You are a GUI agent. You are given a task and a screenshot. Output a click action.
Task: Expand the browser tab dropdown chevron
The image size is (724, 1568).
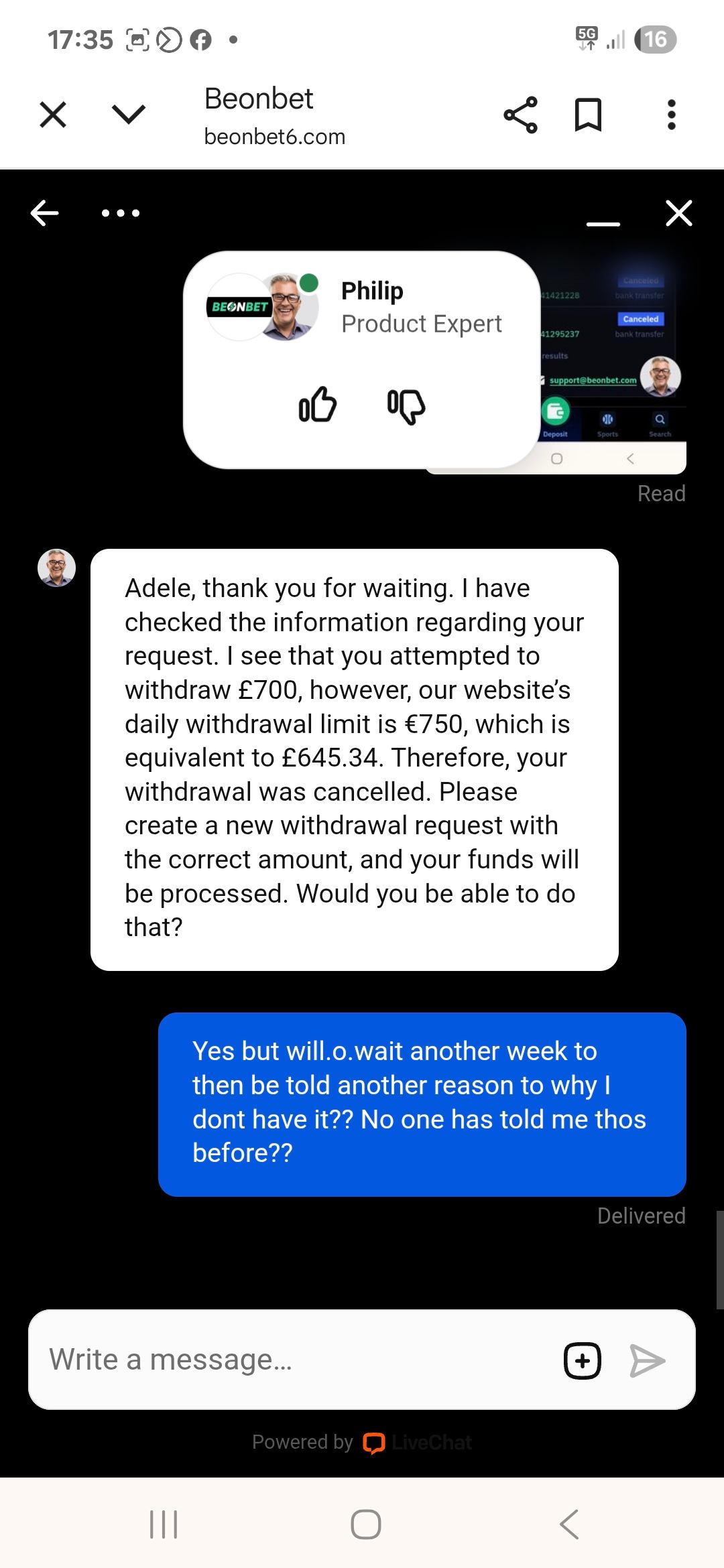tap(129, 115)
